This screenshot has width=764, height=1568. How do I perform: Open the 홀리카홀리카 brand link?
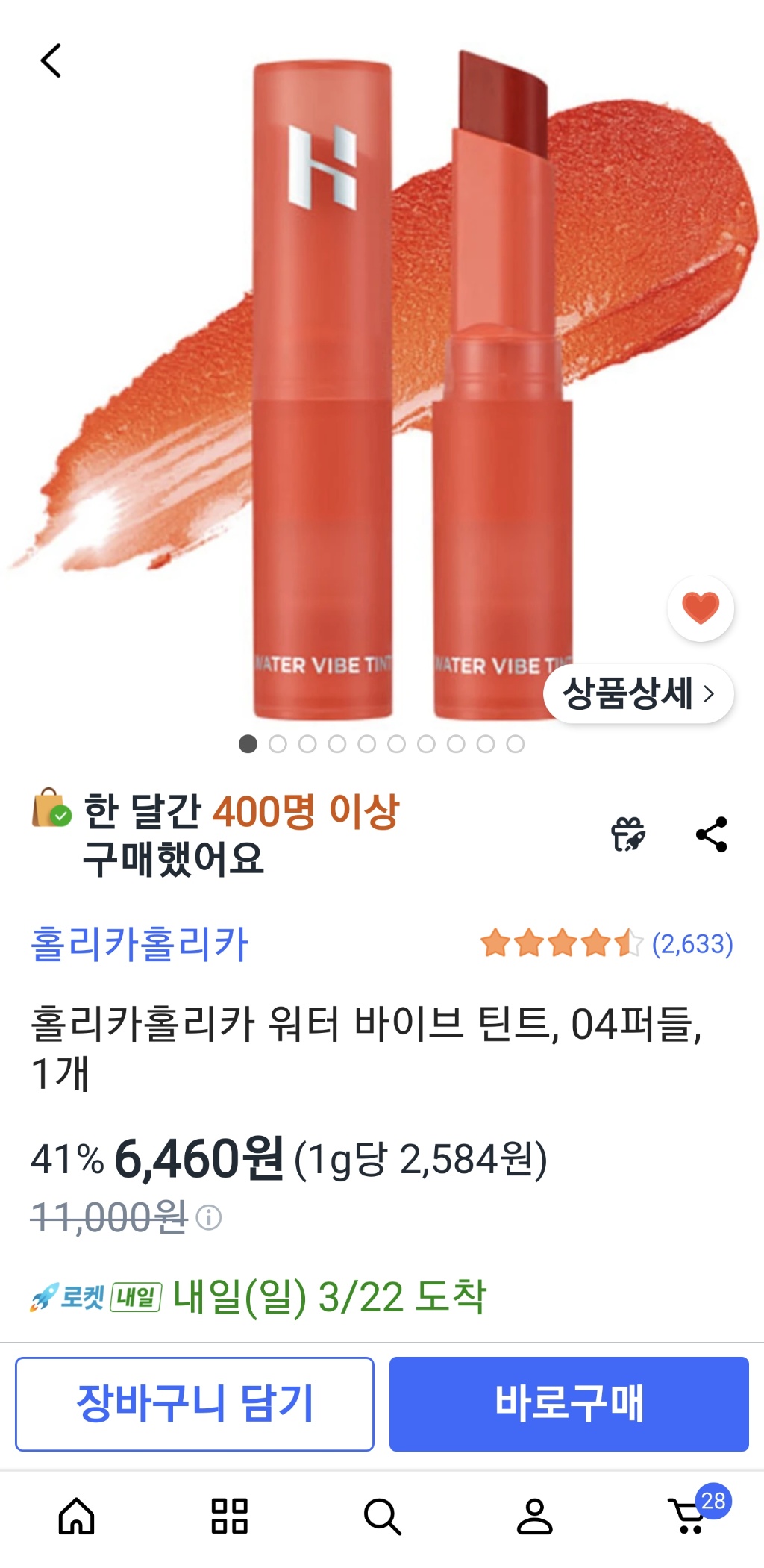[139, 944]
